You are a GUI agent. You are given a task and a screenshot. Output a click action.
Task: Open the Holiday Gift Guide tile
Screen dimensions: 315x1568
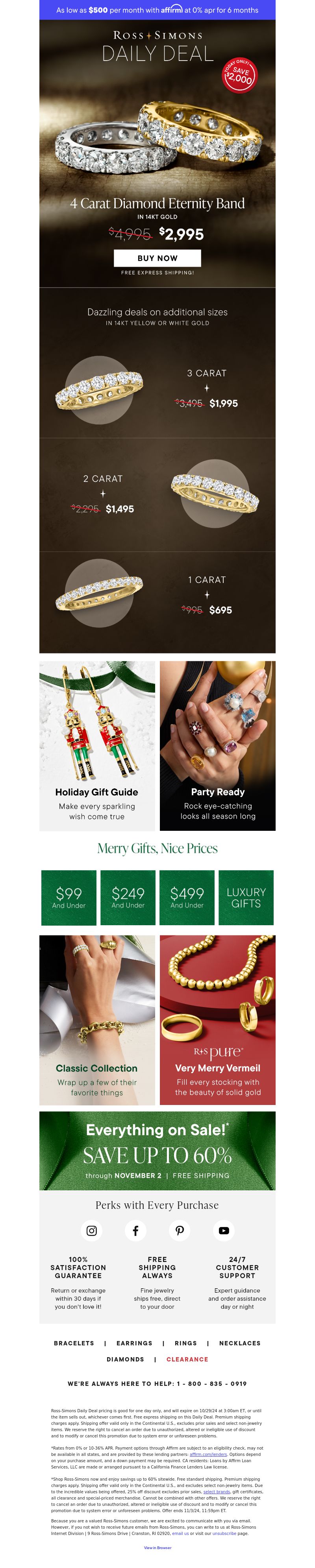click(97, 745)
